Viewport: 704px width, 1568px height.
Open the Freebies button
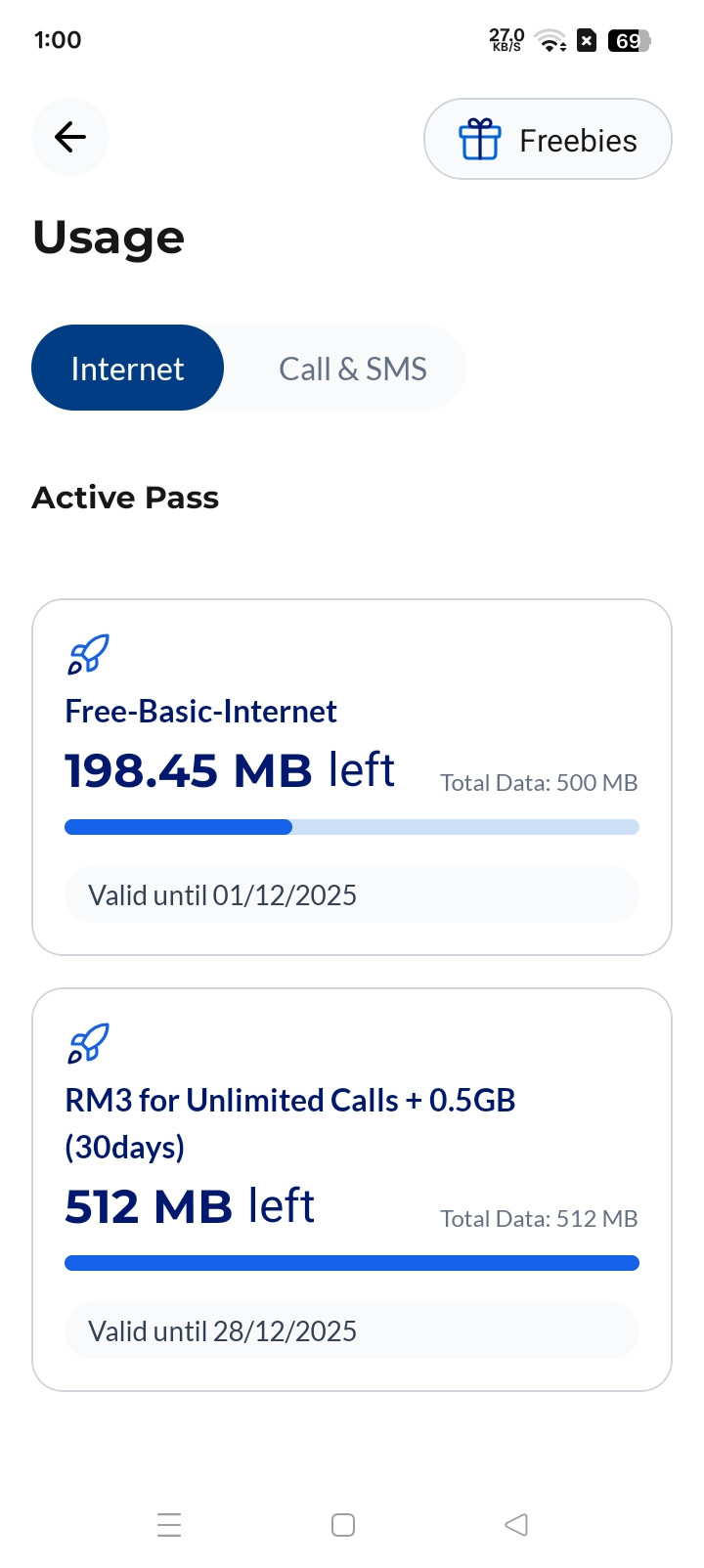[548, 140]
